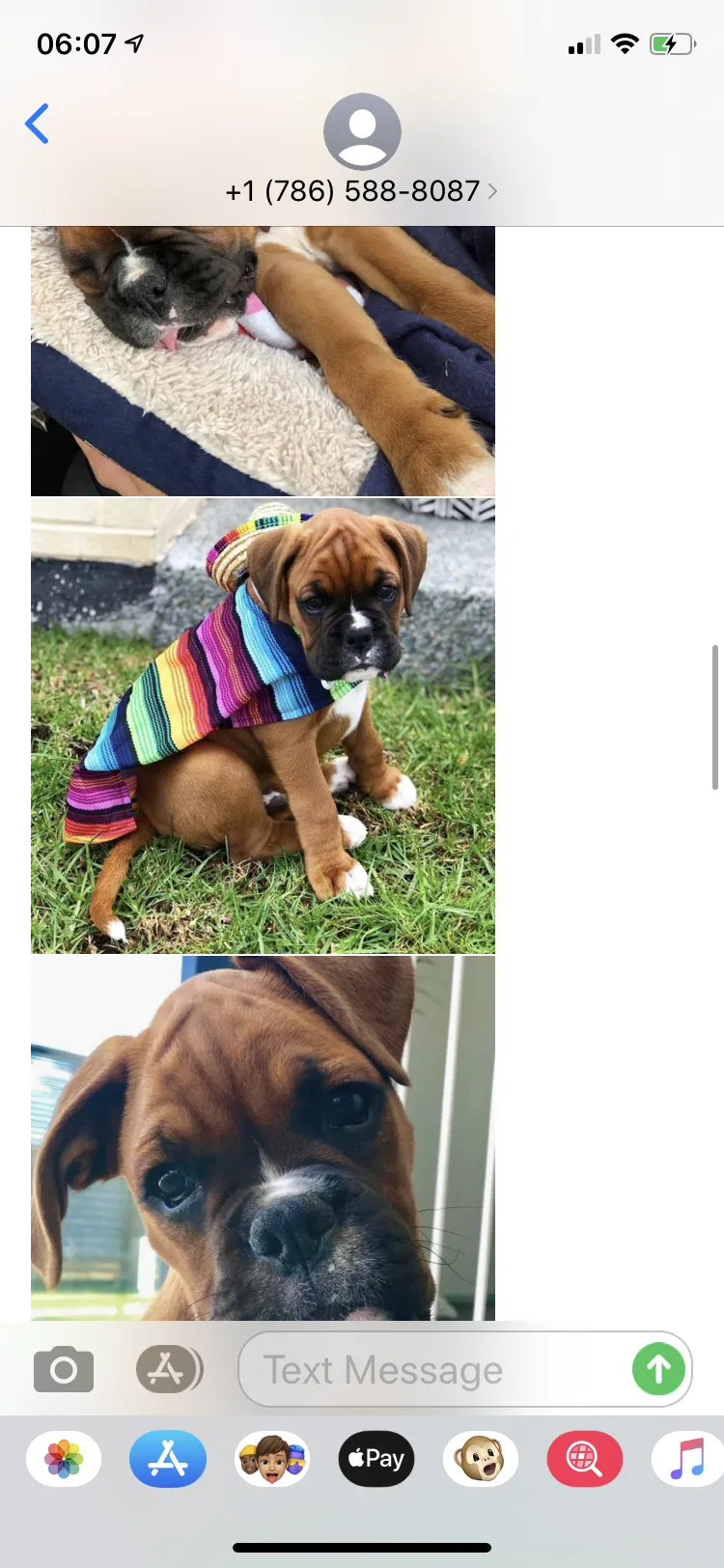Go back to the messages list
724x1568 pixels.
tap(37, 124)
